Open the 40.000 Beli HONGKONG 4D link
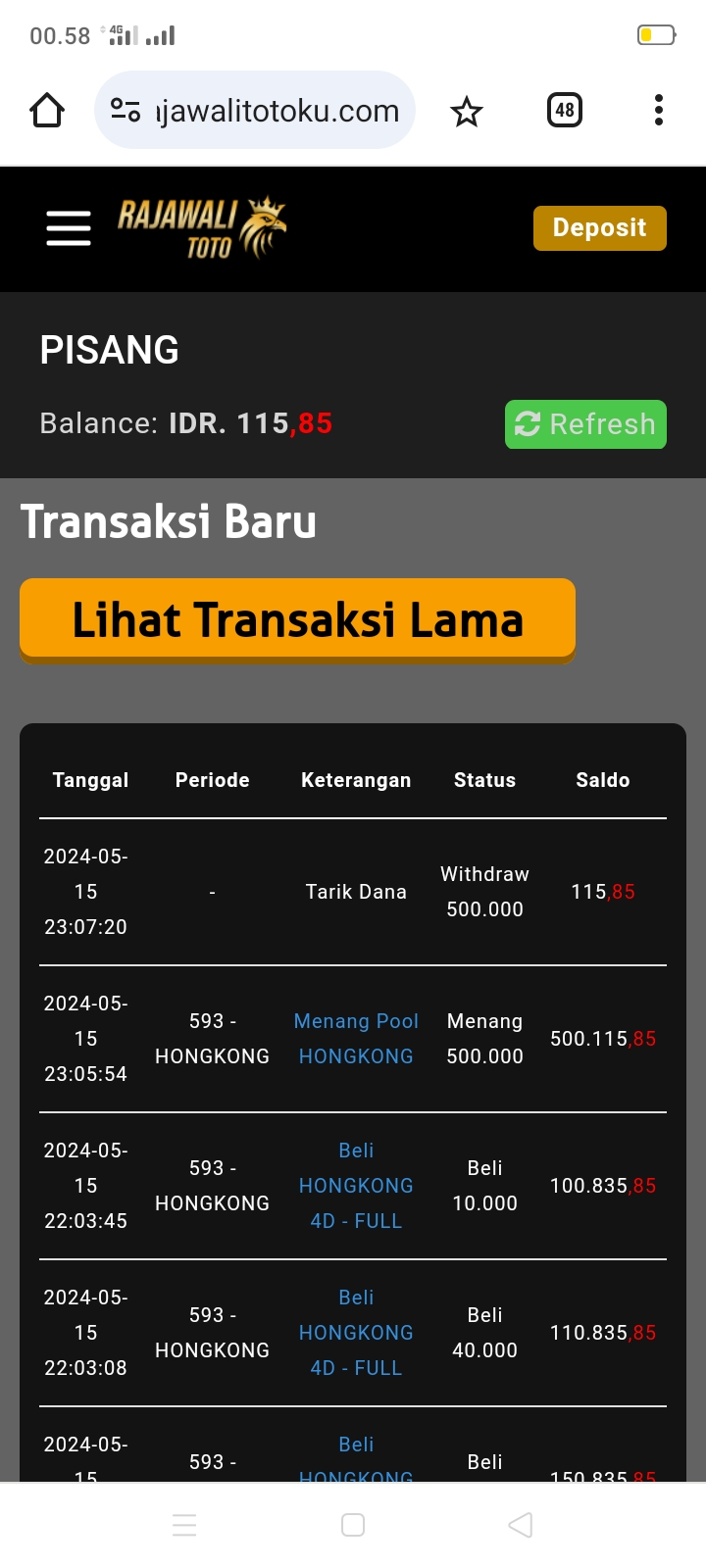 pos(356,1333)
